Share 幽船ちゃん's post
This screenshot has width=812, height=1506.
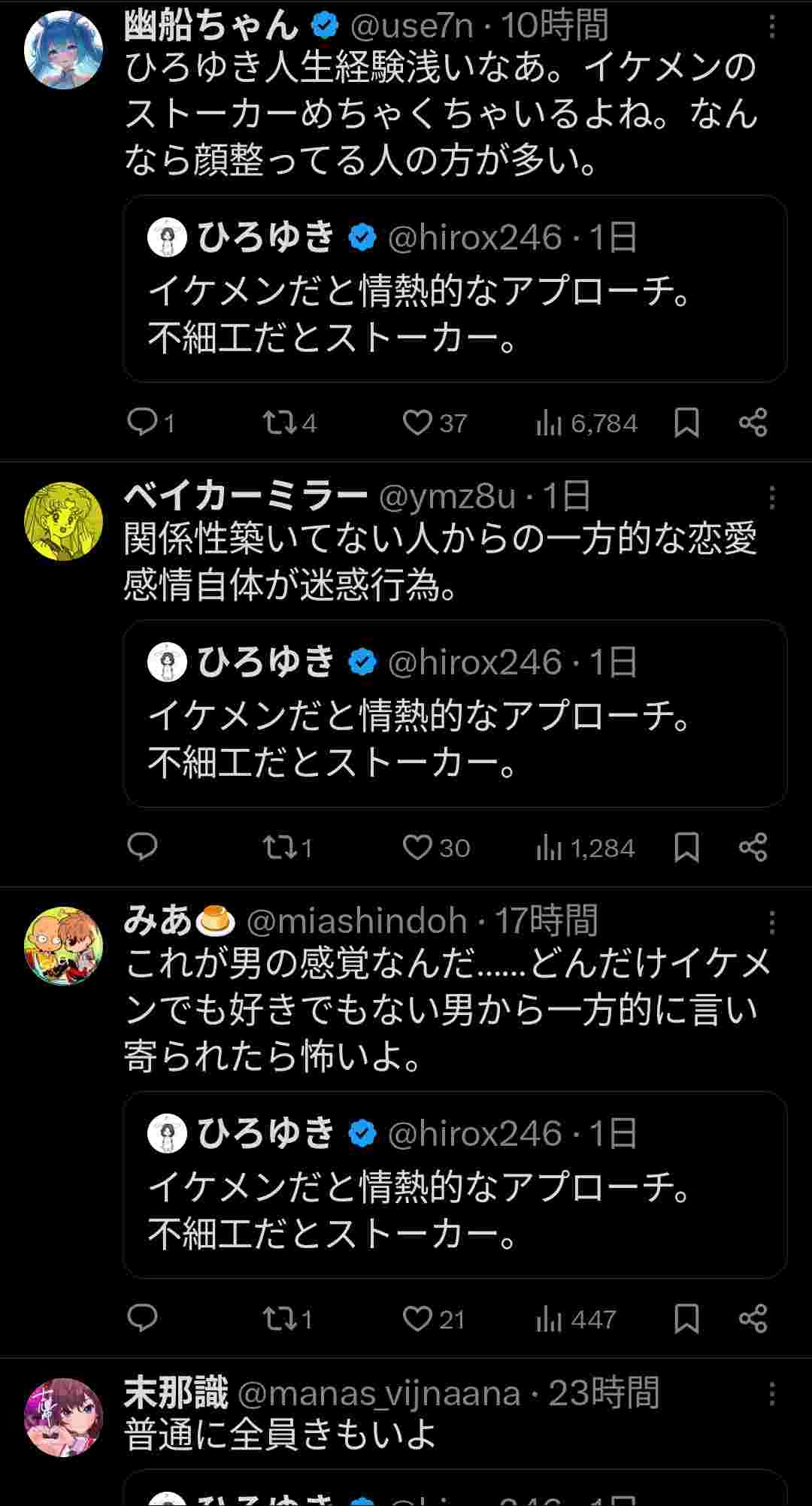[753, 423]
